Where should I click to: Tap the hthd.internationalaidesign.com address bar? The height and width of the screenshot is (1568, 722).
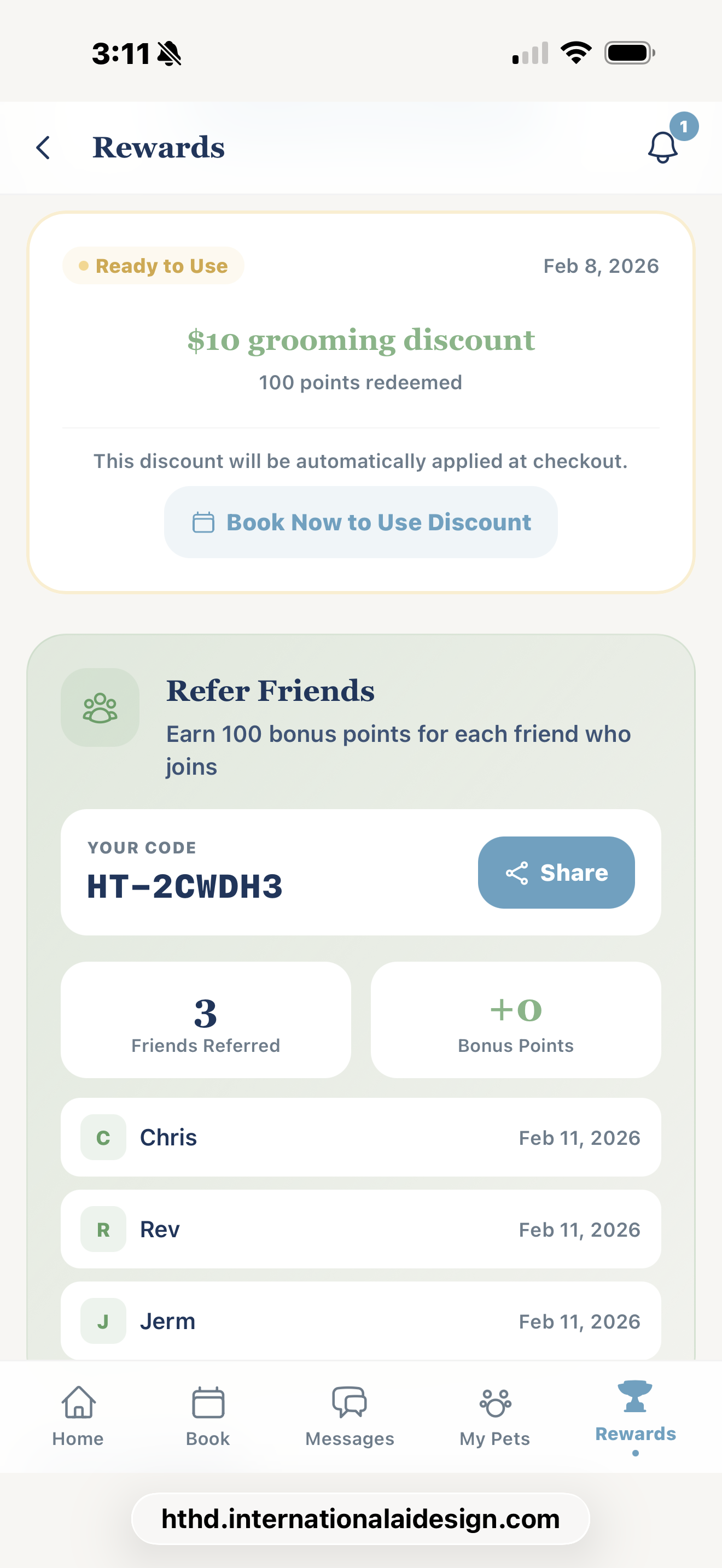point(361,1518)
